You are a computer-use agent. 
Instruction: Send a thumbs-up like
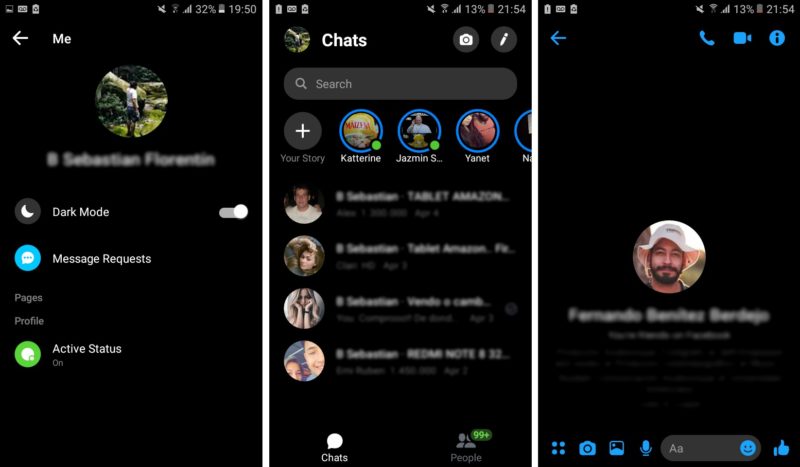781,448
